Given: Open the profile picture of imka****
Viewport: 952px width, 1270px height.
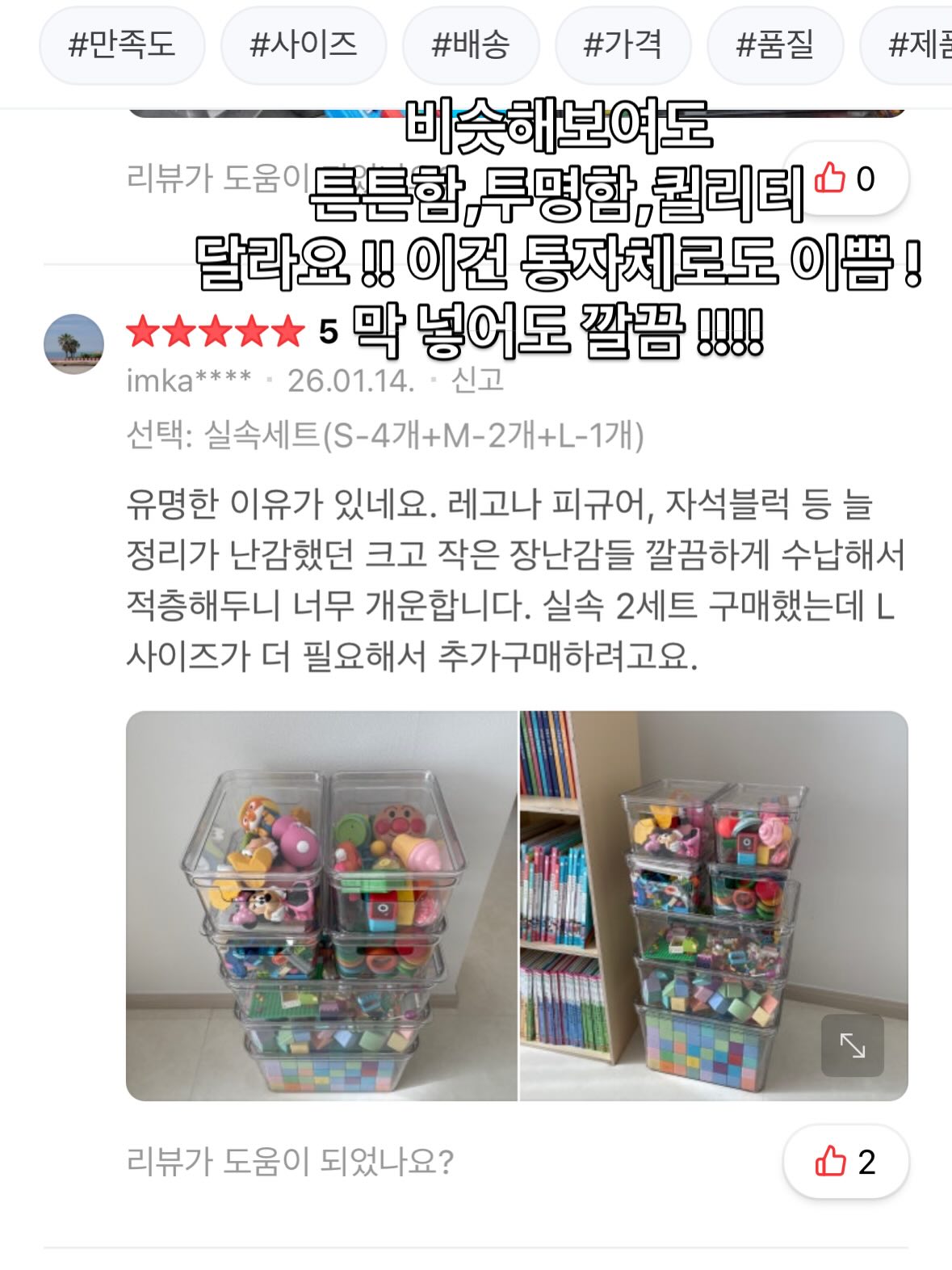Looking at the screenshot, I should (73, 344).
